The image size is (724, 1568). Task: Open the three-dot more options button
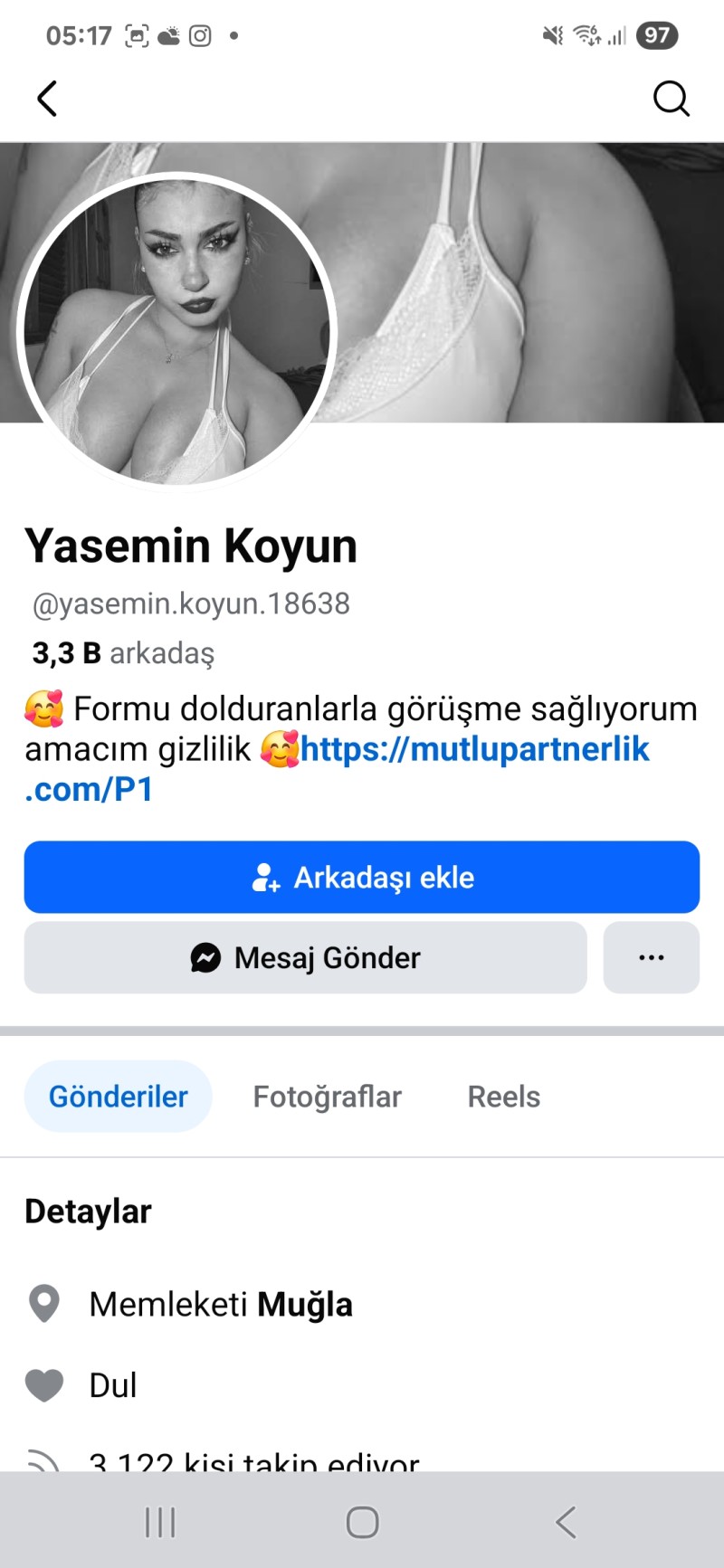point(651,957)
